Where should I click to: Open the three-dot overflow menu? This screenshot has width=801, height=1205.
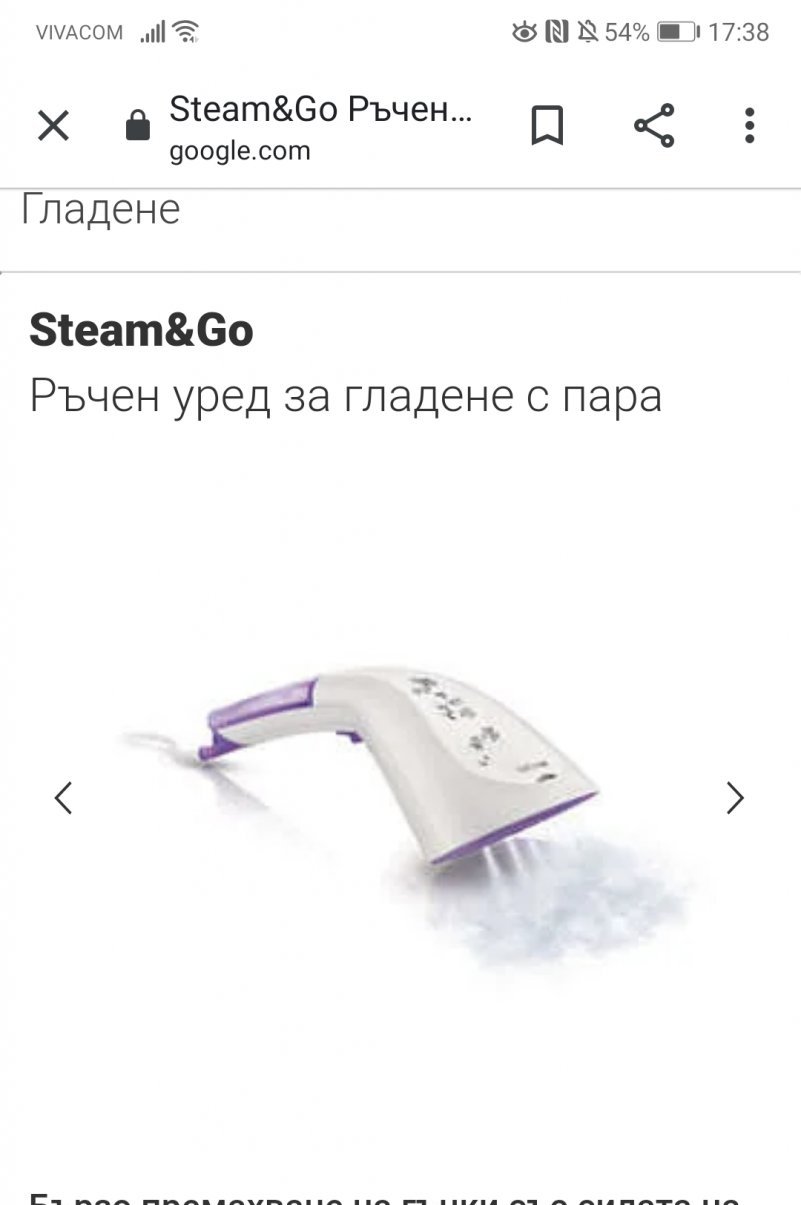pyautogui.click(x=749, y=126)
